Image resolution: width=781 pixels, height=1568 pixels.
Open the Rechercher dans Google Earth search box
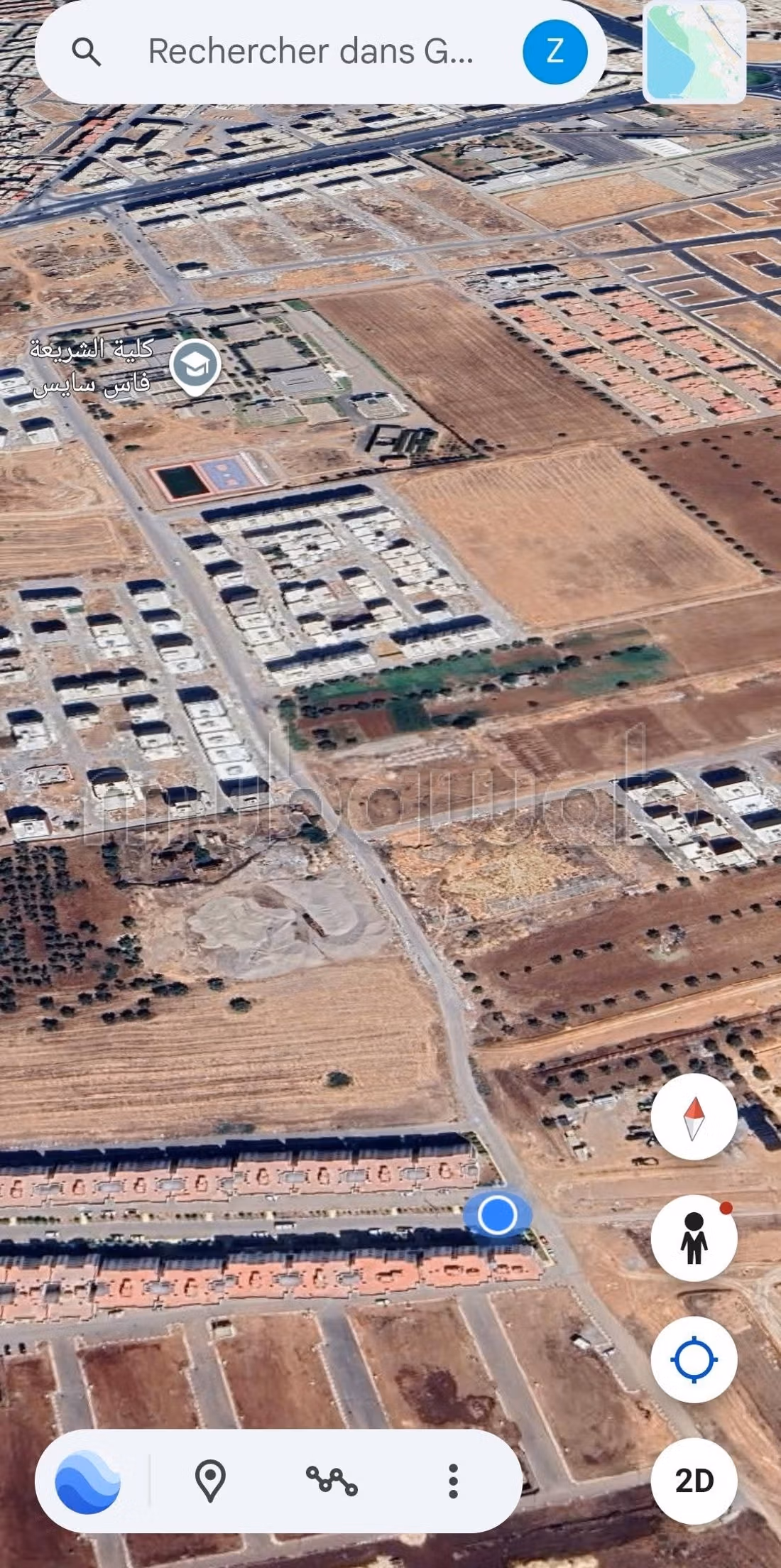pyautogui.click(x=310, y=52)
